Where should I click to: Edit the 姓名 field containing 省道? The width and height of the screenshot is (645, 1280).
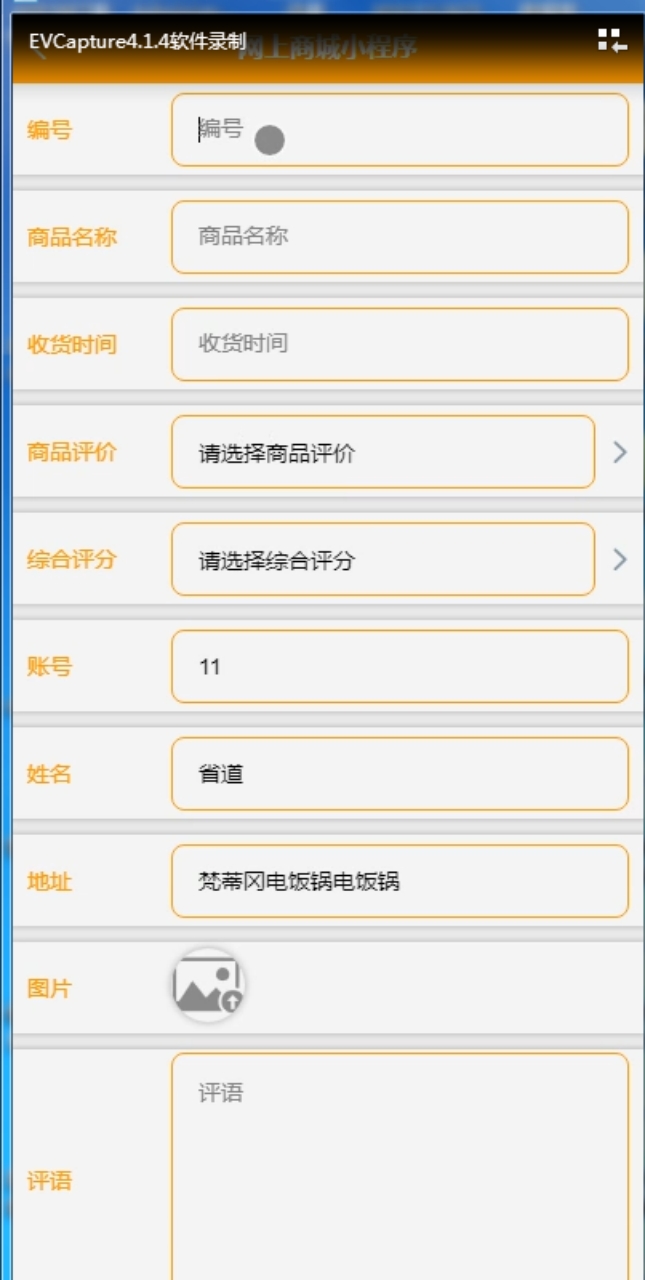400,774
